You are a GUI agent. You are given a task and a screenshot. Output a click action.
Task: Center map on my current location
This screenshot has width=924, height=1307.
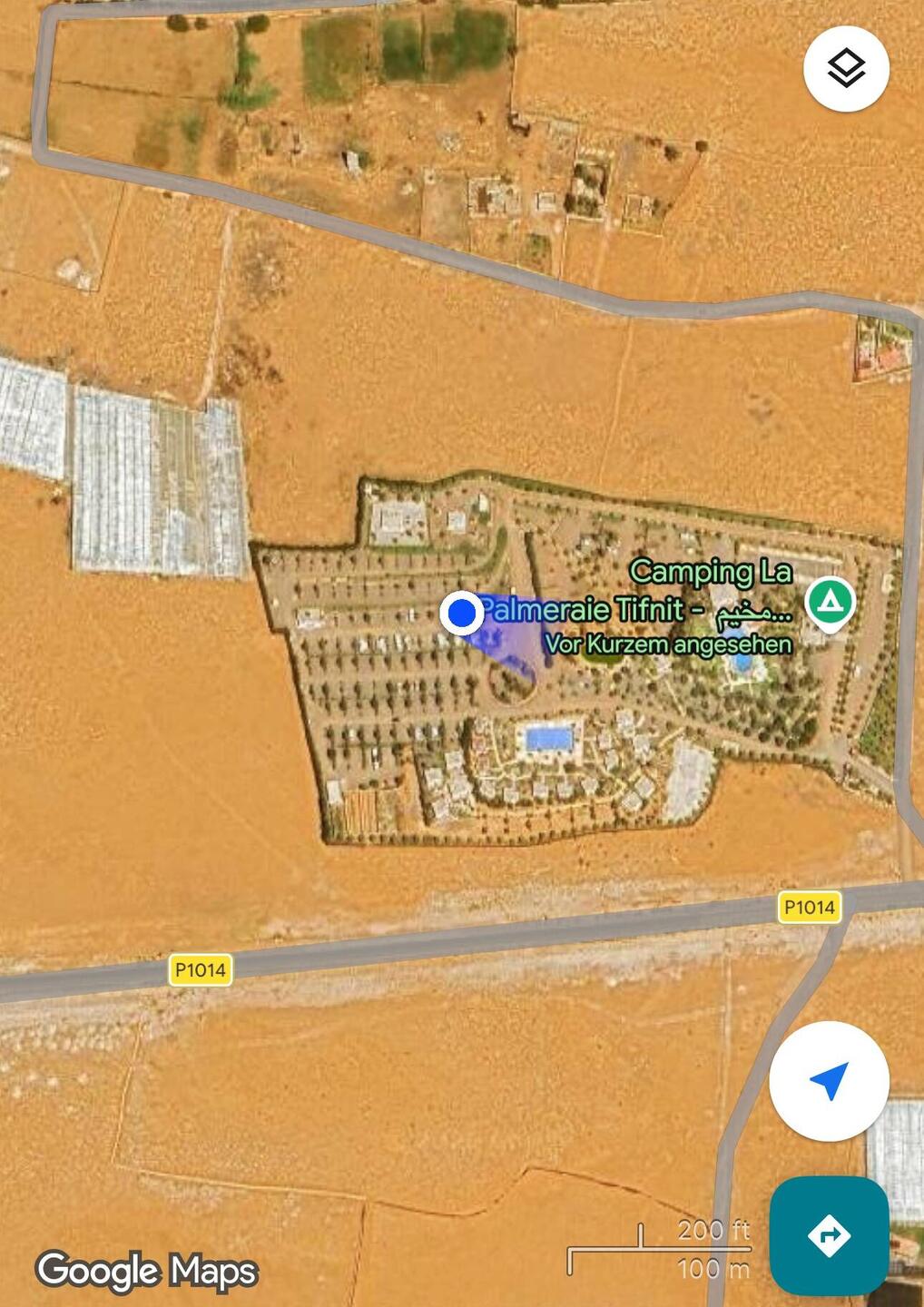click(x=829, y=1081)
